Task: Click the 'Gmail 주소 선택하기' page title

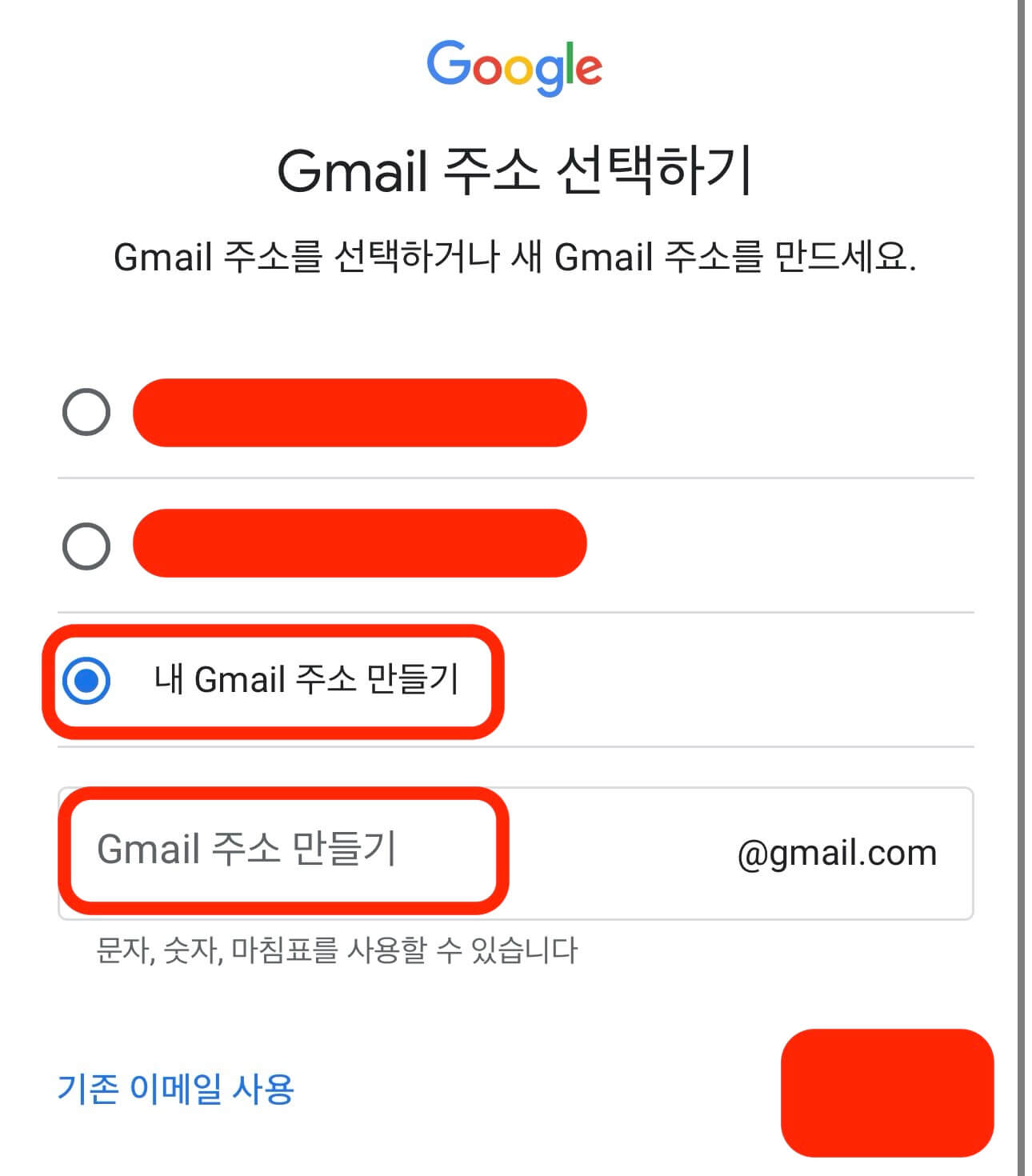Action: [516, 170]
